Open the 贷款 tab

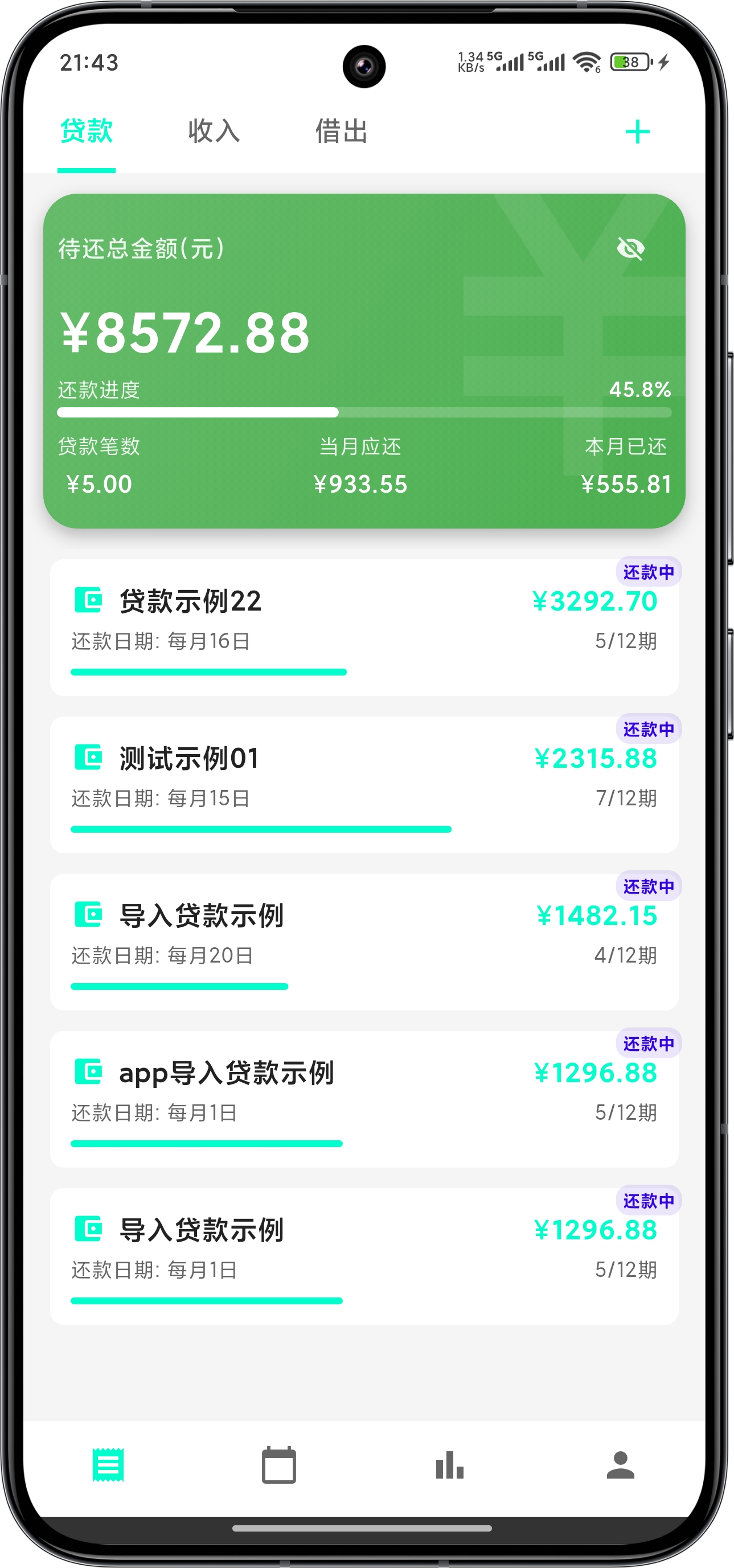[86, 132]
